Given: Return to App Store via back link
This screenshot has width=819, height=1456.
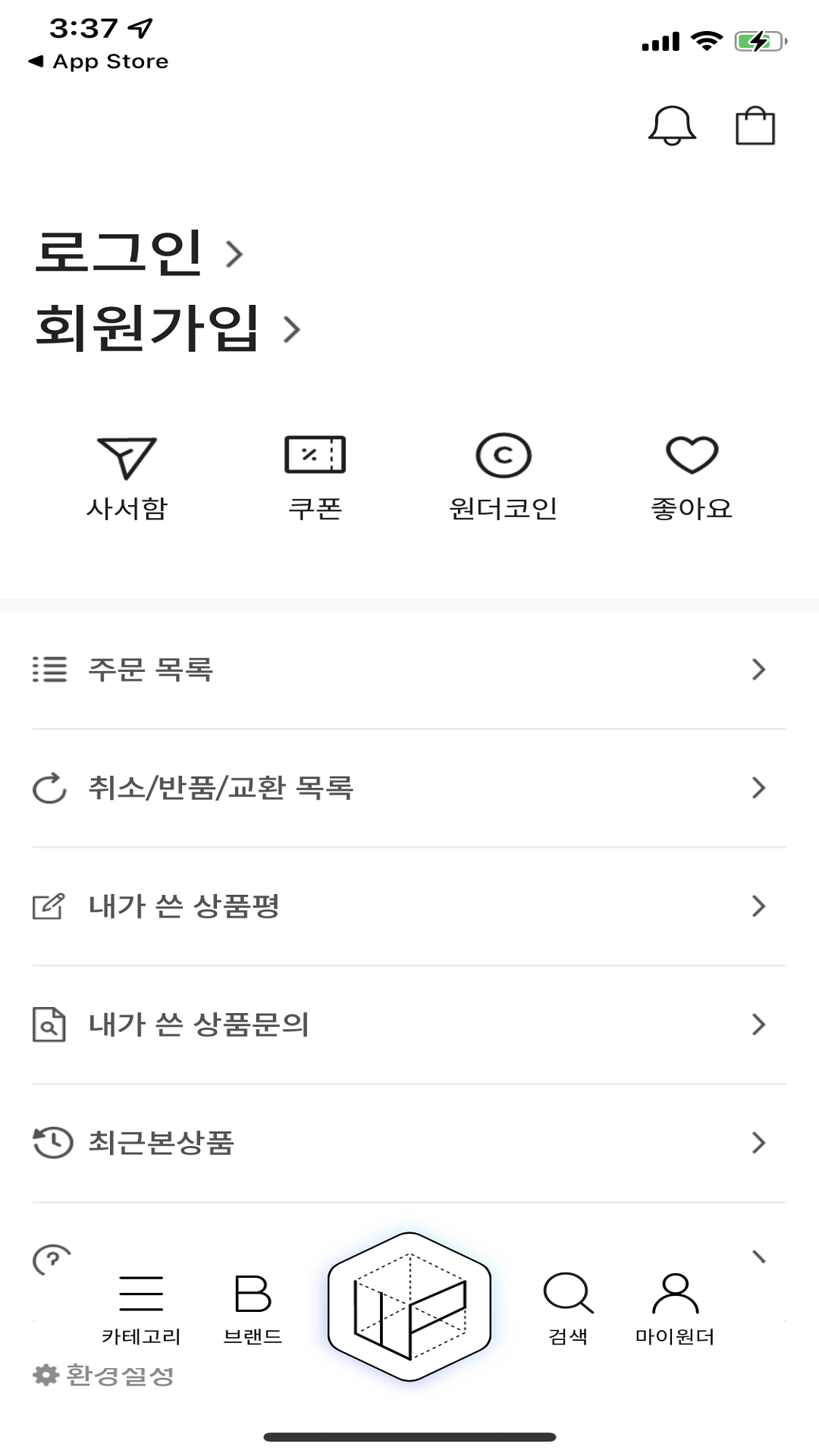Looking at the screenshot, I should (99, 61).
